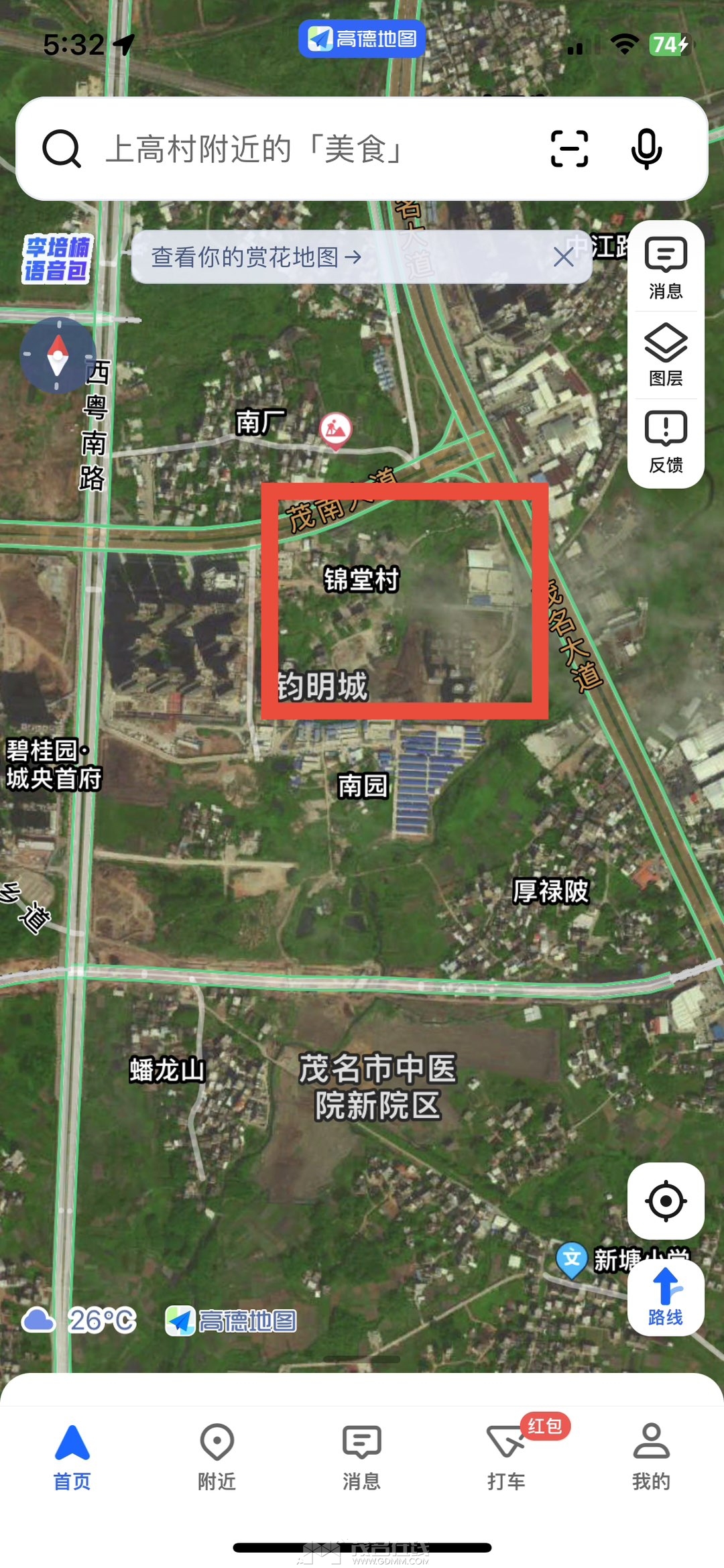Open the scan icon in search bar
The image size is (724, 1568).
pyautogui.click(x=569, y=149)
